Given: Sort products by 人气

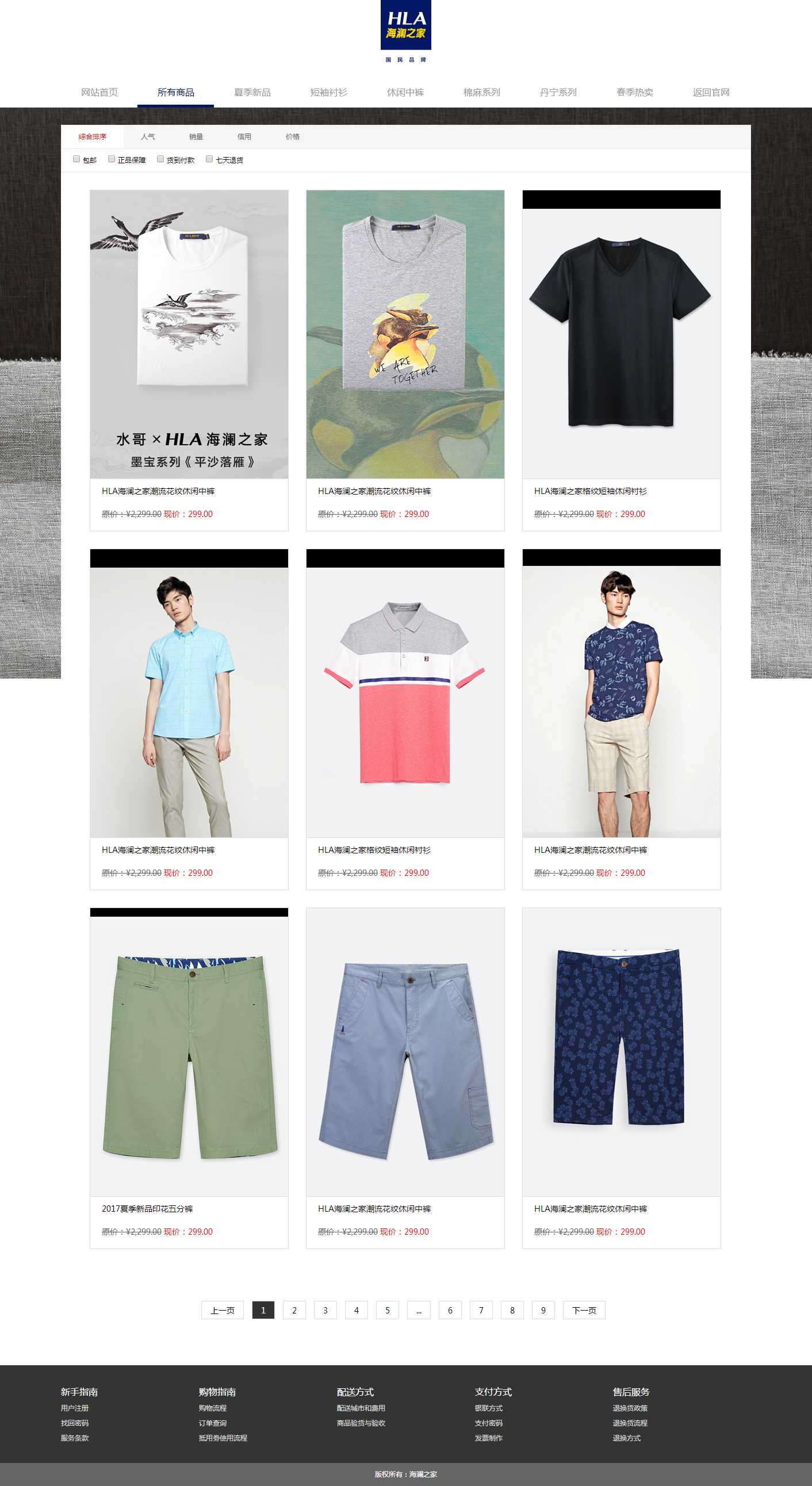Looking at the screenshot, I should (x=148, y=137).
